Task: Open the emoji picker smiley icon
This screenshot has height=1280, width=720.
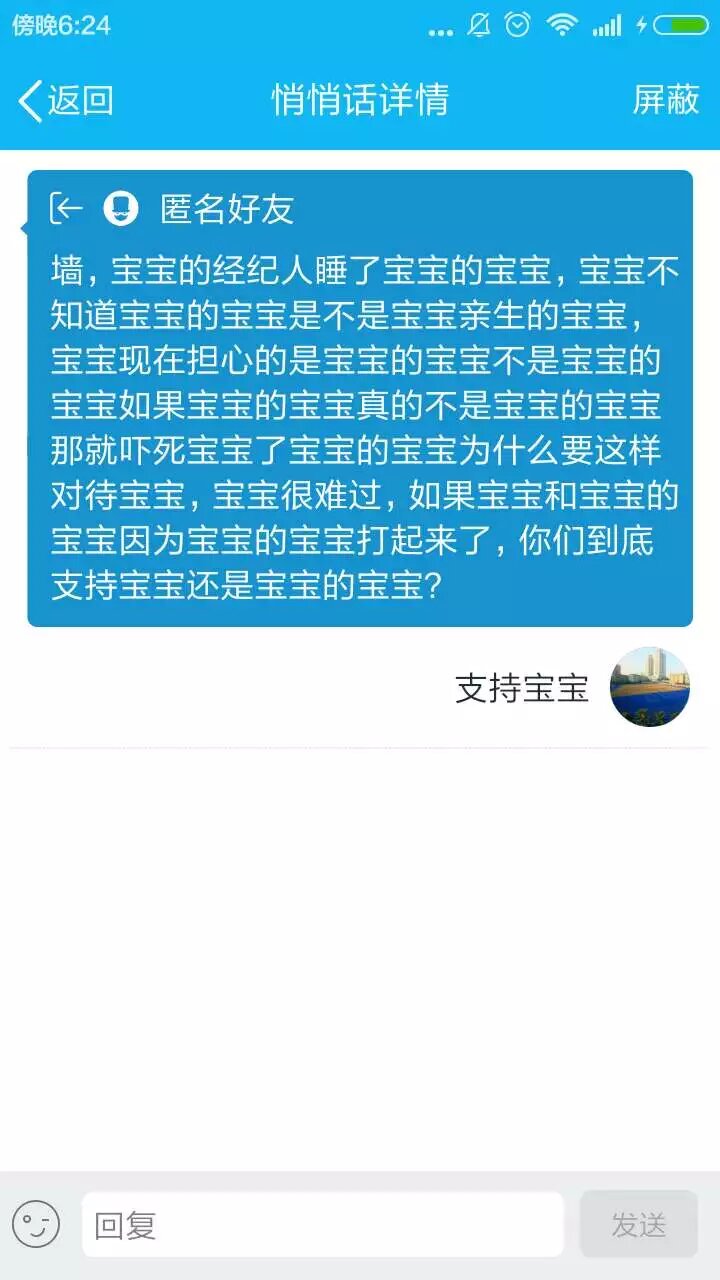Action: coord(36,1224)
